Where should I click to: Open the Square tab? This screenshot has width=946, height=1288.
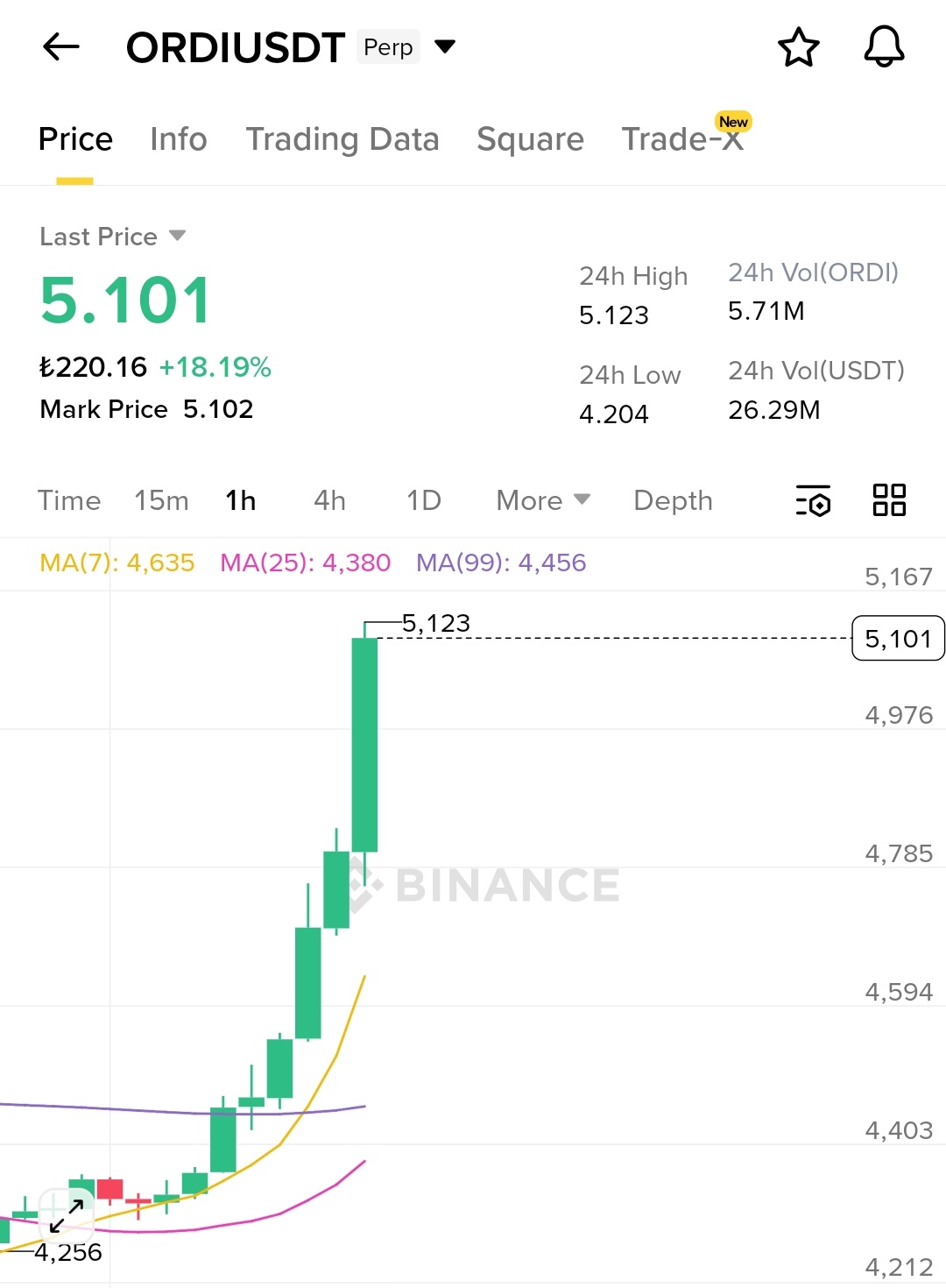pos(530,139)
